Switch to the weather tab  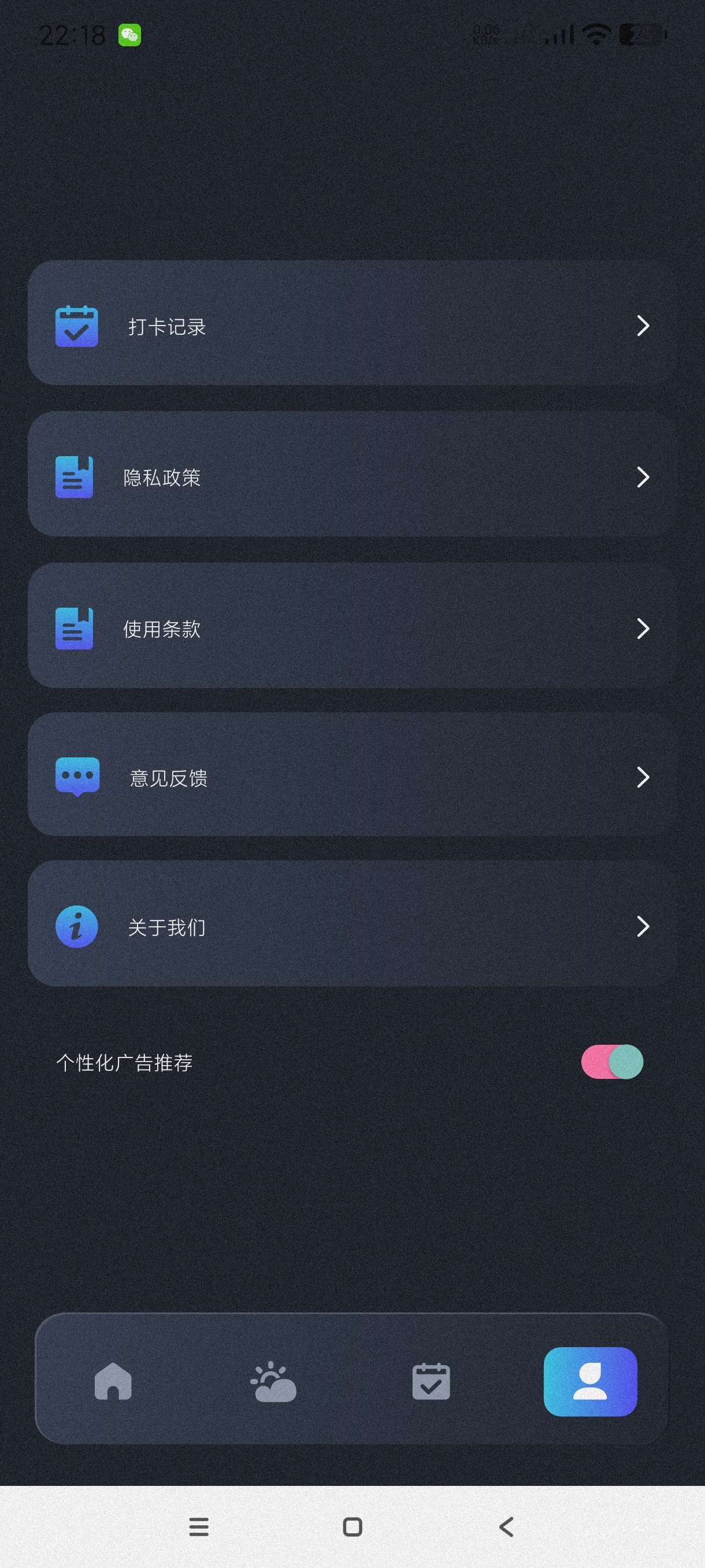273,1382
